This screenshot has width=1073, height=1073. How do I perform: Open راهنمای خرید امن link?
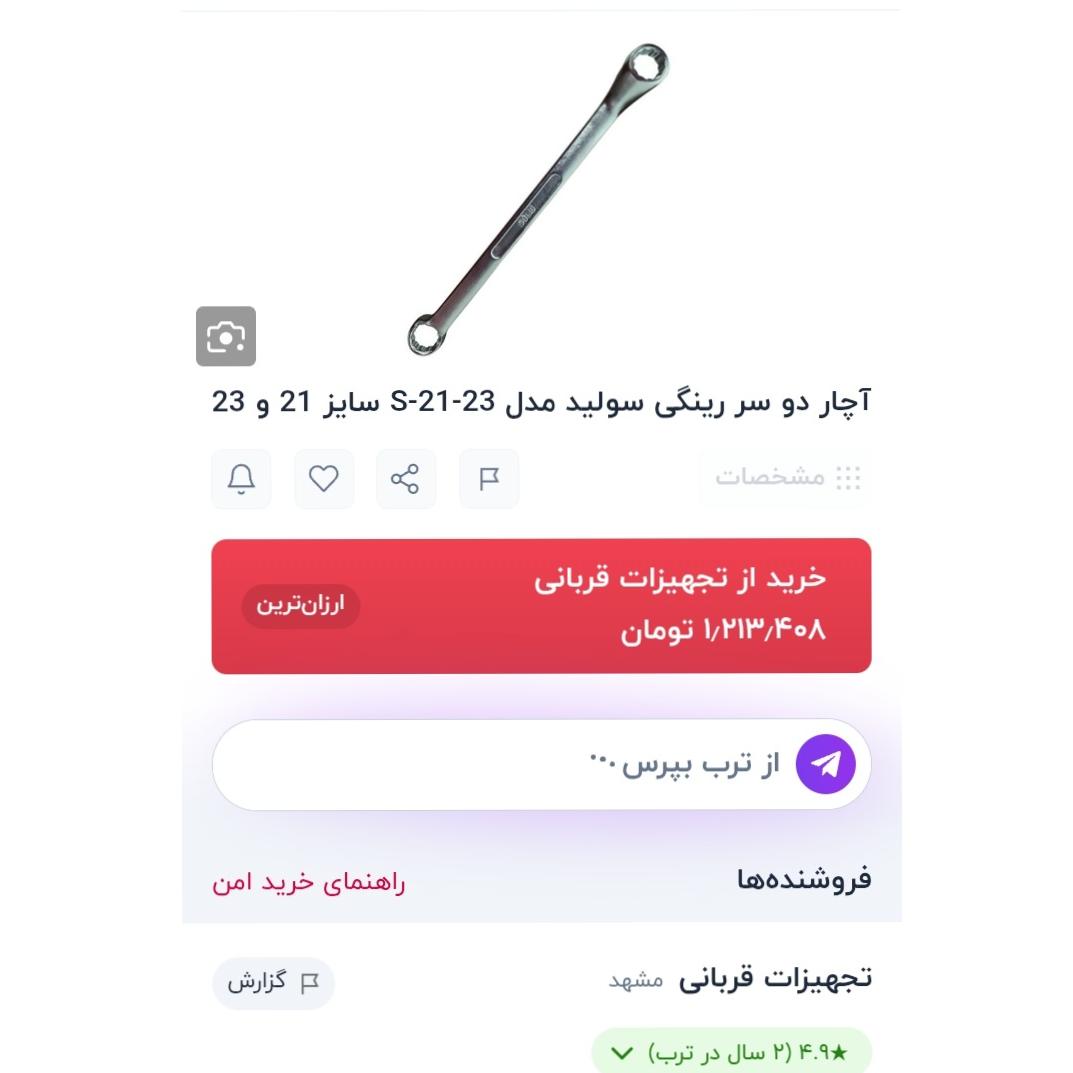[309, 882]
